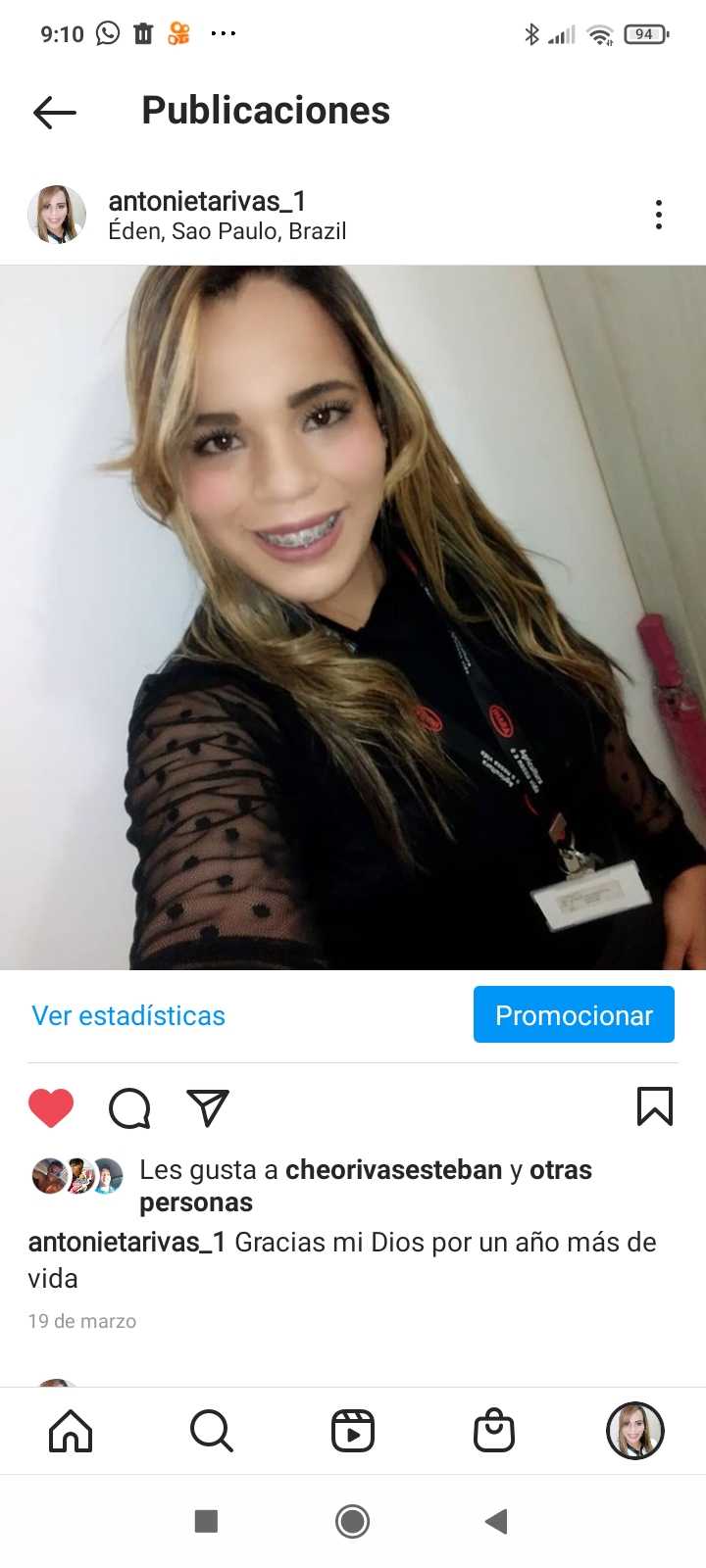This screenshot has height=1568, width=706.
Task: Open the profile tab avatar
Action: (635, 1431)
